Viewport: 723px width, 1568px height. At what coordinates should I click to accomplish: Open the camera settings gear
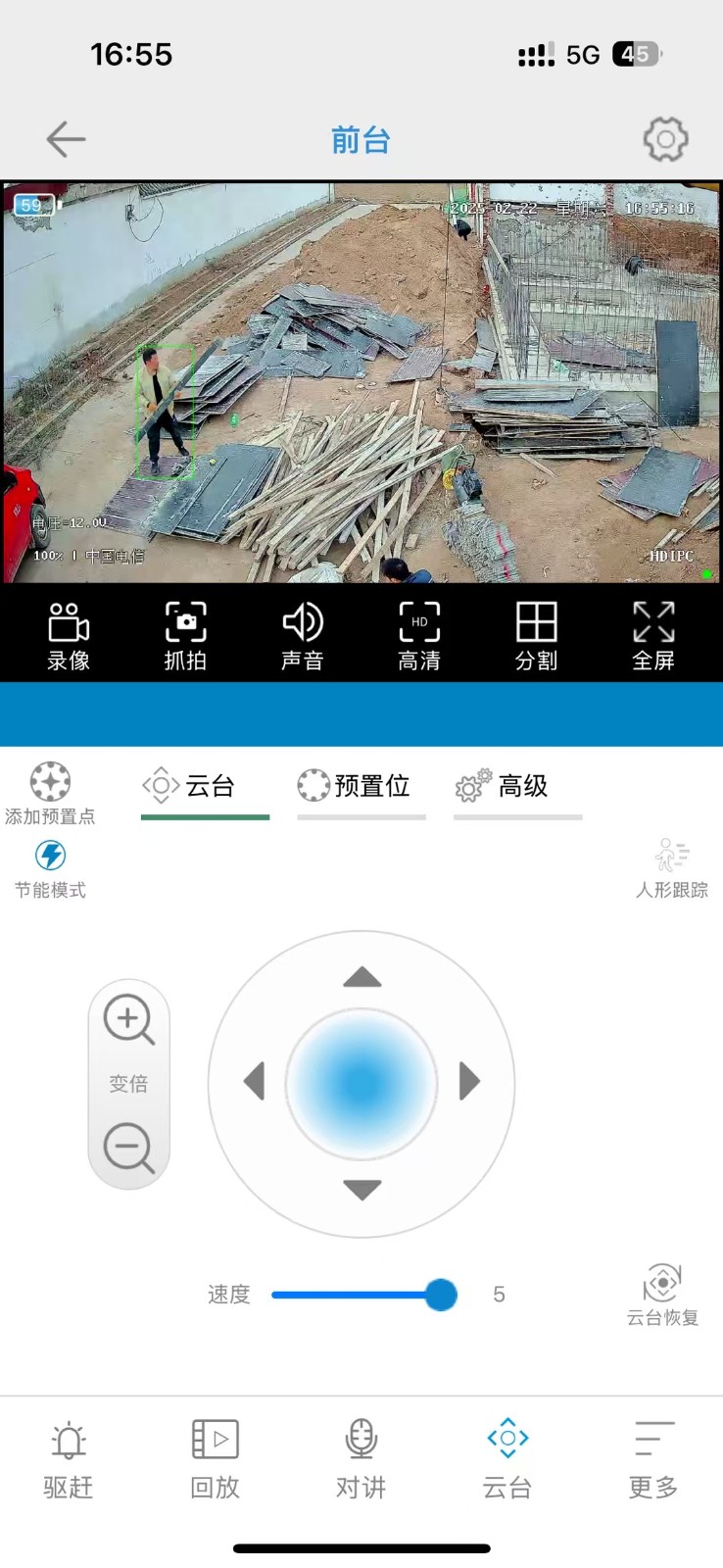[665, 139]
